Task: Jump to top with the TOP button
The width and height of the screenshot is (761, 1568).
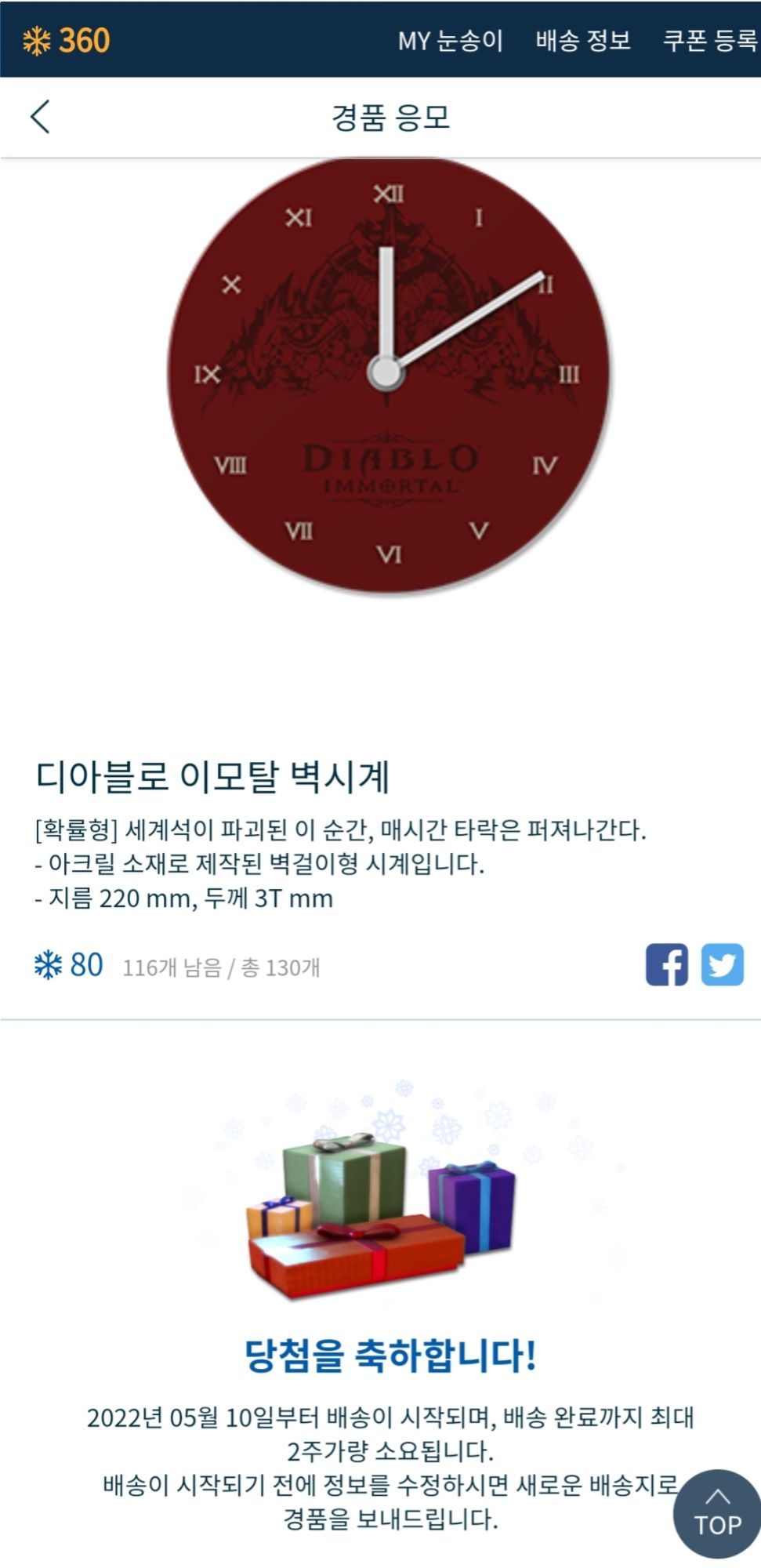Action: [x=716, y=1515]
